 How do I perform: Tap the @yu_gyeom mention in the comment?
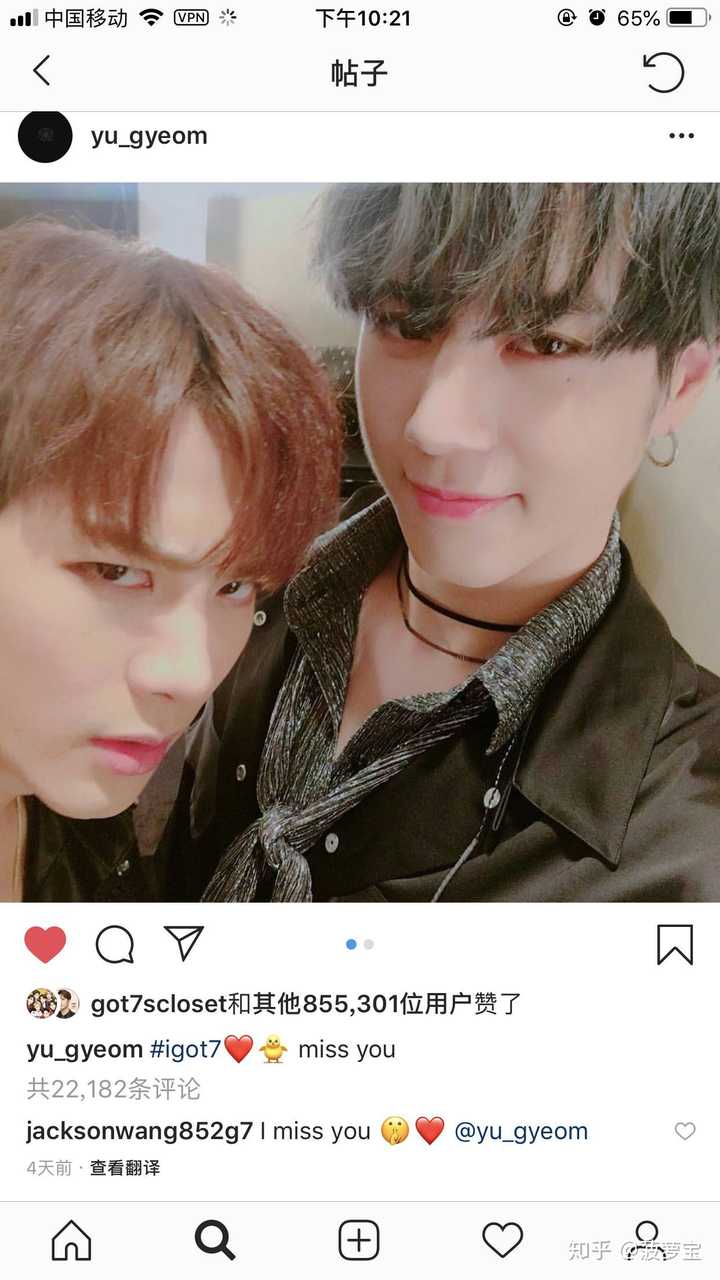tap(521, 1131)
